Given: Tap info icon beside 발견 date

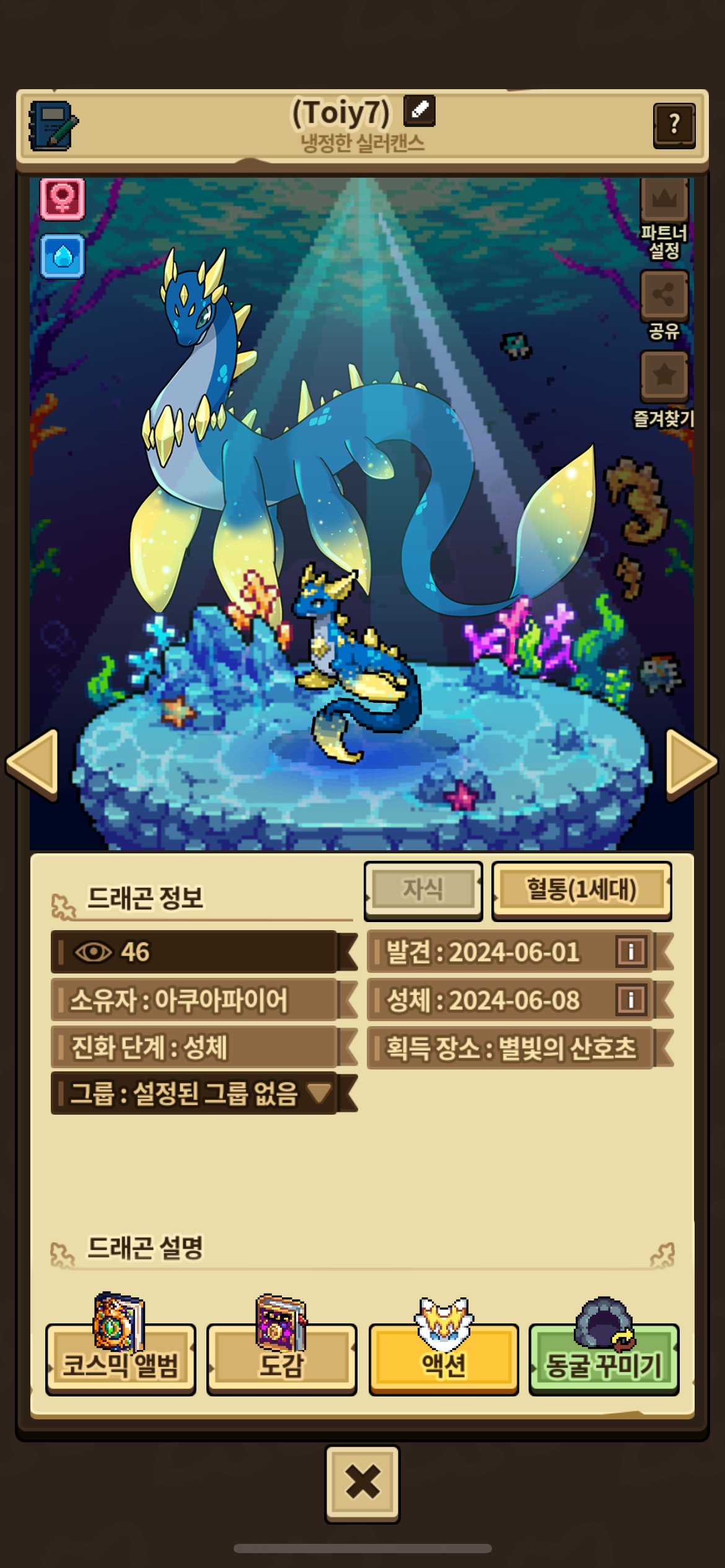Looking at the screenshot, I should click(x=631, y=952).
